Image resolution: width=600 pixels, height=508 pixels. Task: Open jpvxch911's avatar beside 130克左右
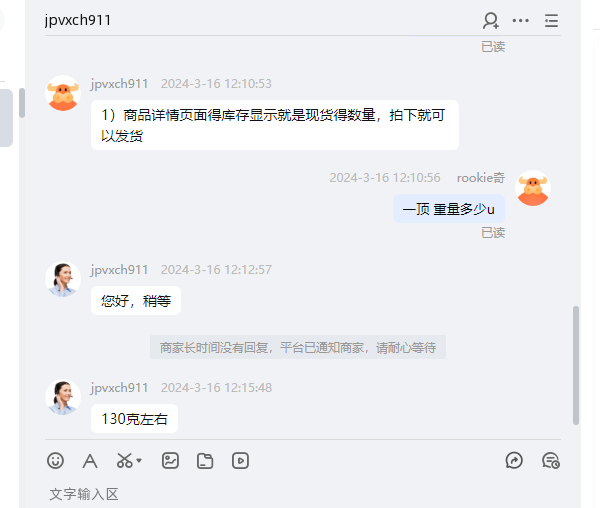[64, 397]
